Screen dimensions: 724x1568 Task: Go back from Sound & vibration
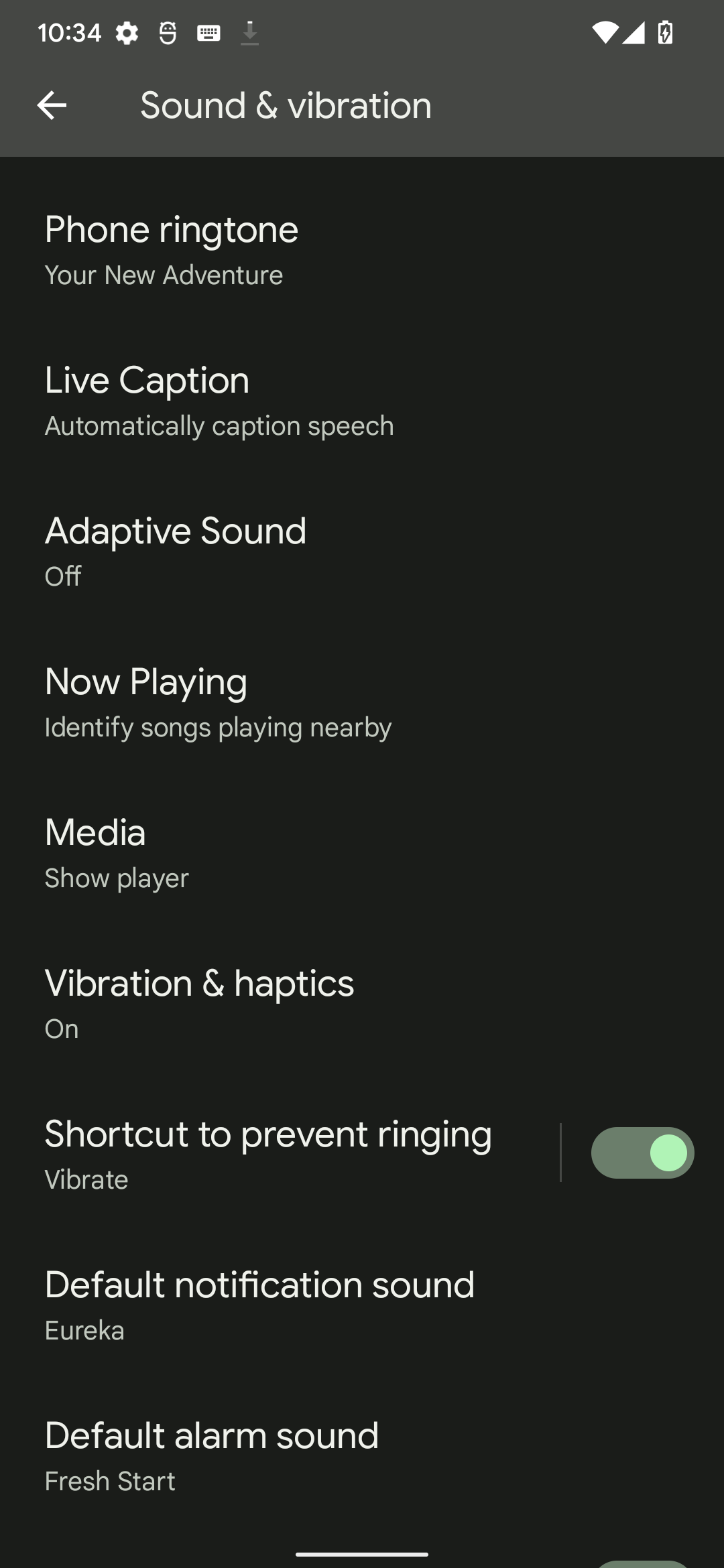(x=52, y=105)
